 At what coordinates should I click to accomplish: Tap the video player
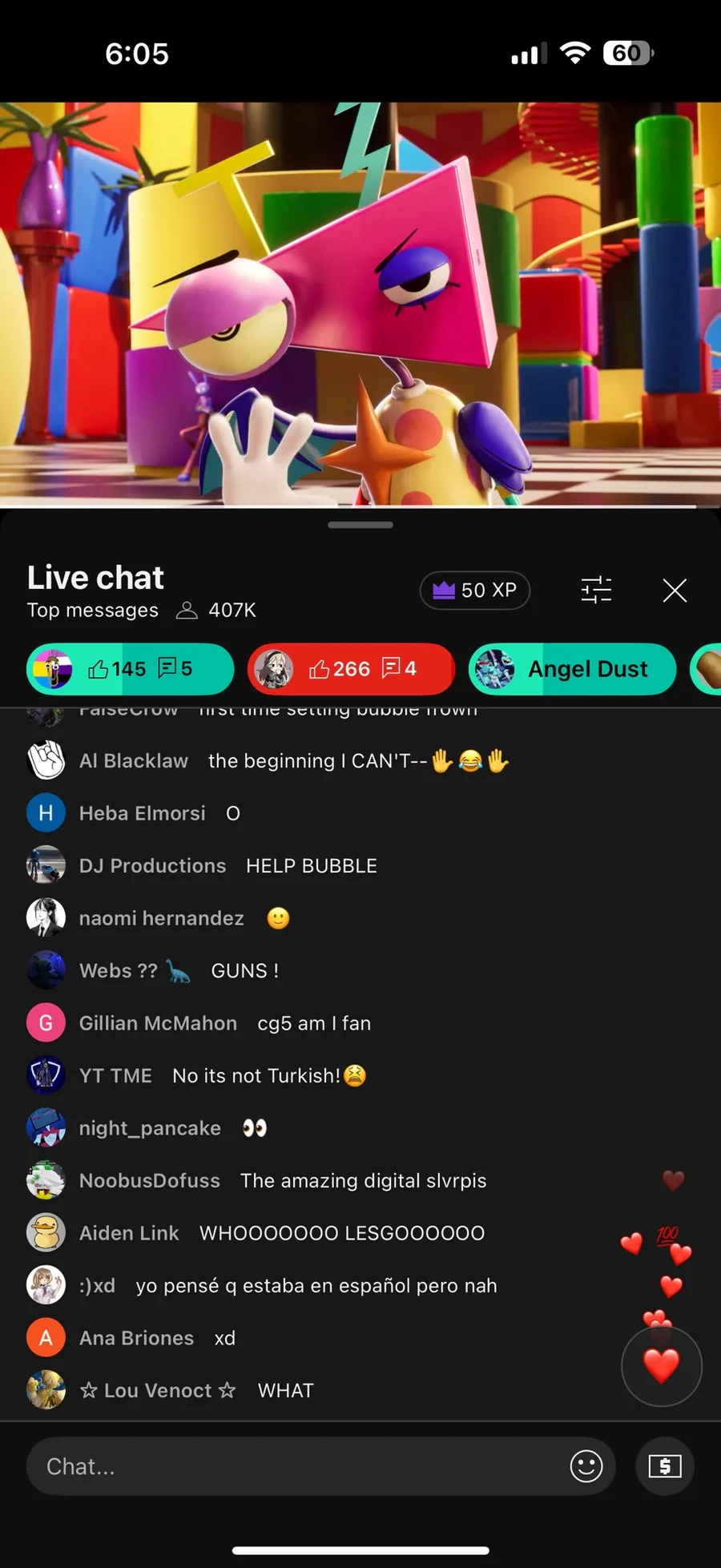(x=360, y=304)
